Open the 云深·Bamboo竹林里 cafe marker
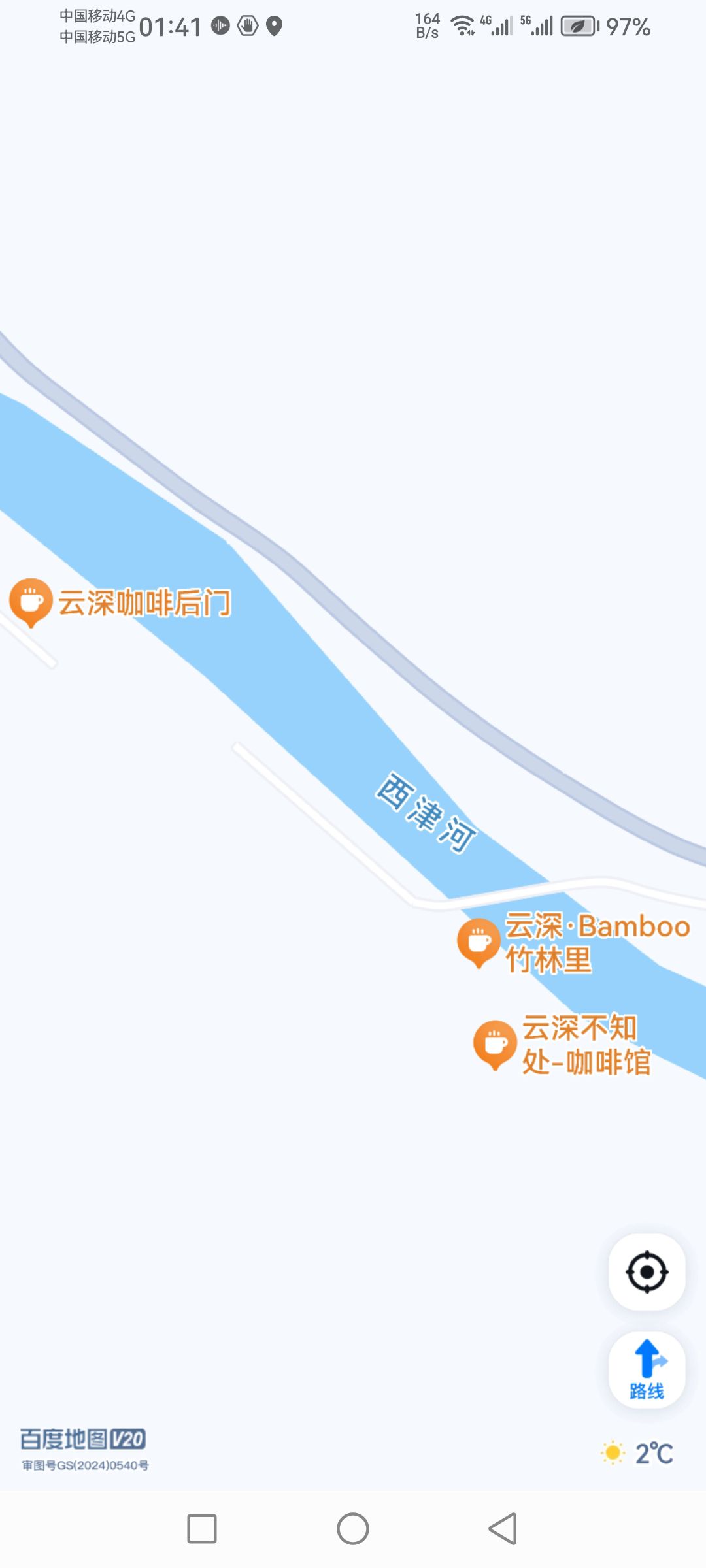This screenshot has width=706, height=1568. (479, 942)
